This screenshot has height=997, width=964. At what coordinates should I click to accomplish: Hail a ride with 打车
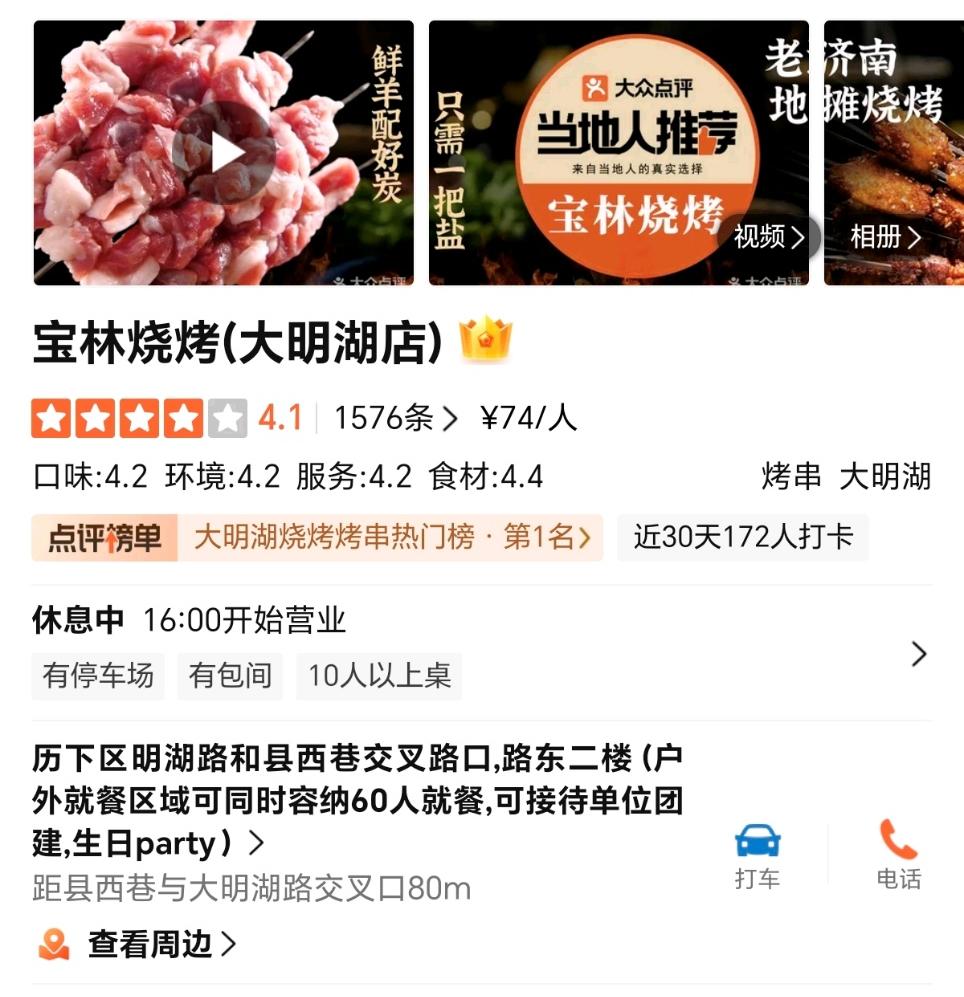tap(757, 856)
